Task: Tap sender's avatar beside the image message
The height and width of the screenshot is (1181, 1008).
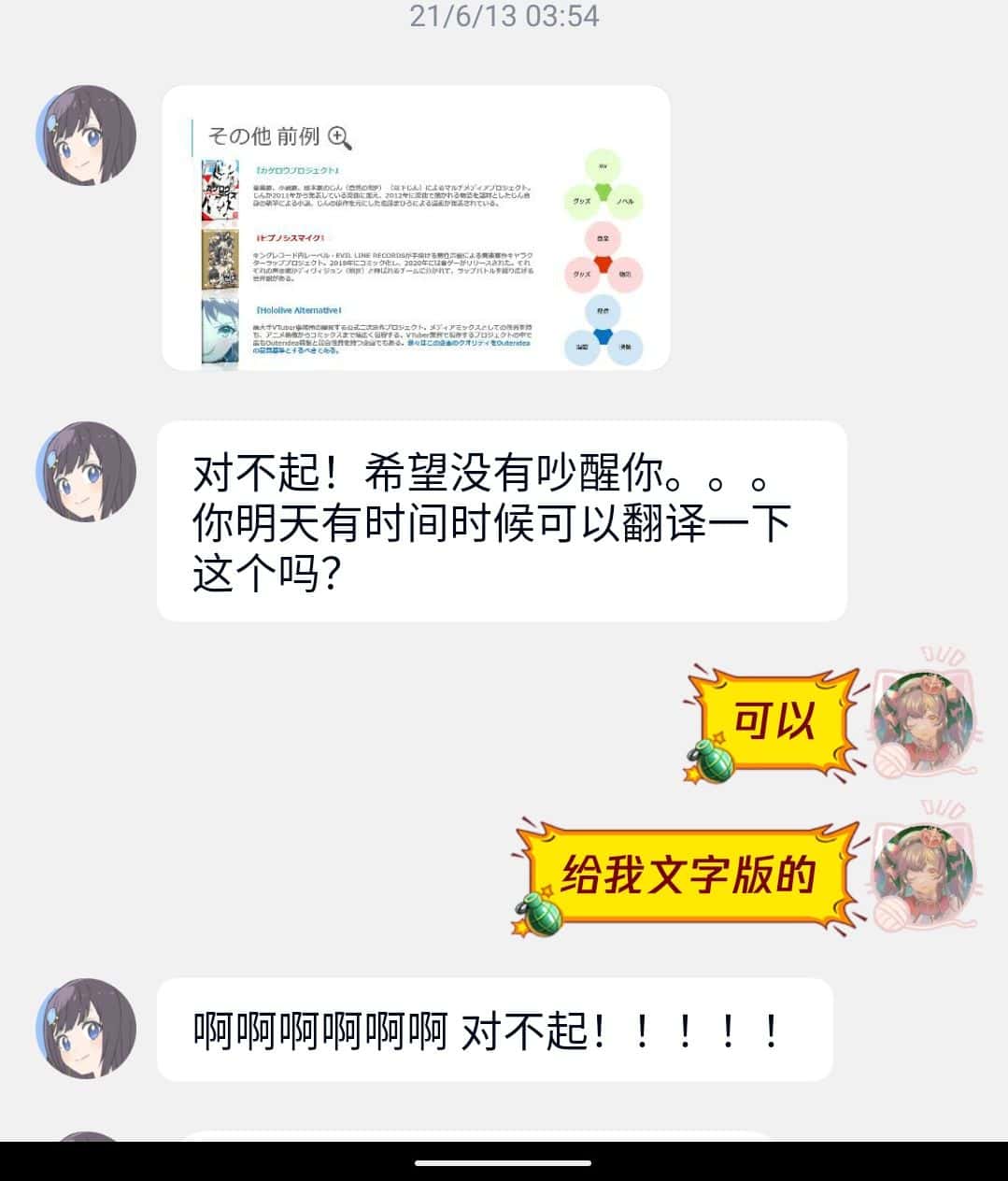Action: point(86,135)
